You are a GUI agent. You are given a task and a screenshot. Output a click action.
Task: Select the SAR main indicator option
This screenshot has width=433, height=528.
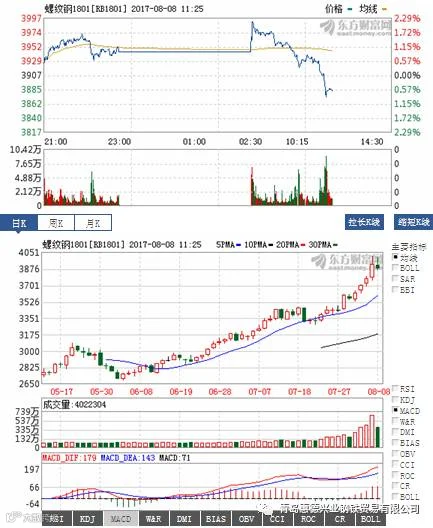pyautogui.click(x=404, y=279)
